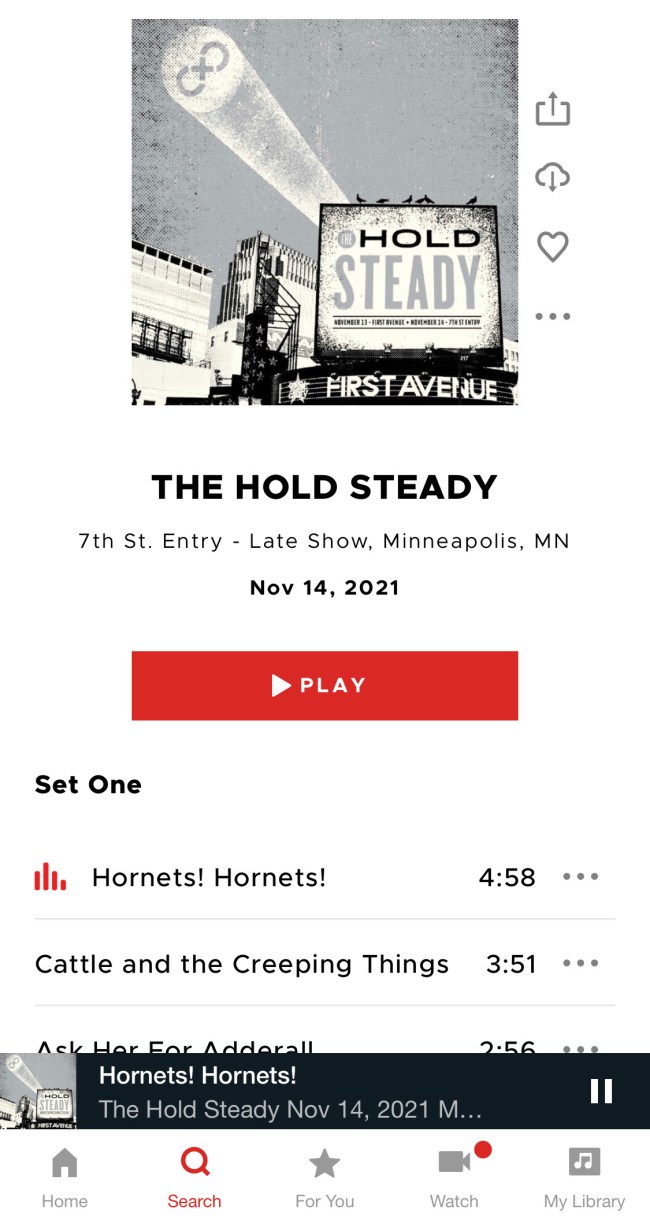Open the now playing mini player
This screenshot has width=650, height=1232.
(x=290, y=1091)
